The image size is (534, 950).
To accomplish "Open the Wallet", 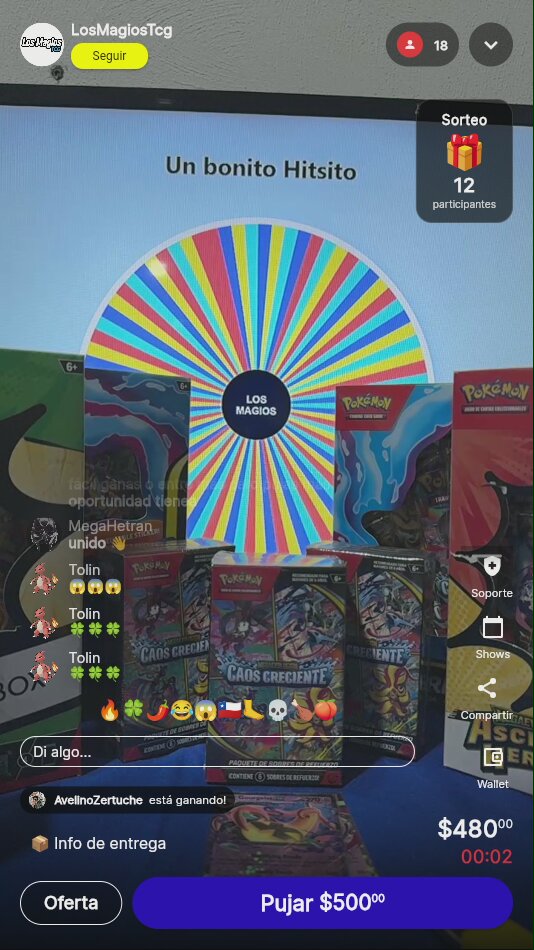I will (x=492, y=768).
